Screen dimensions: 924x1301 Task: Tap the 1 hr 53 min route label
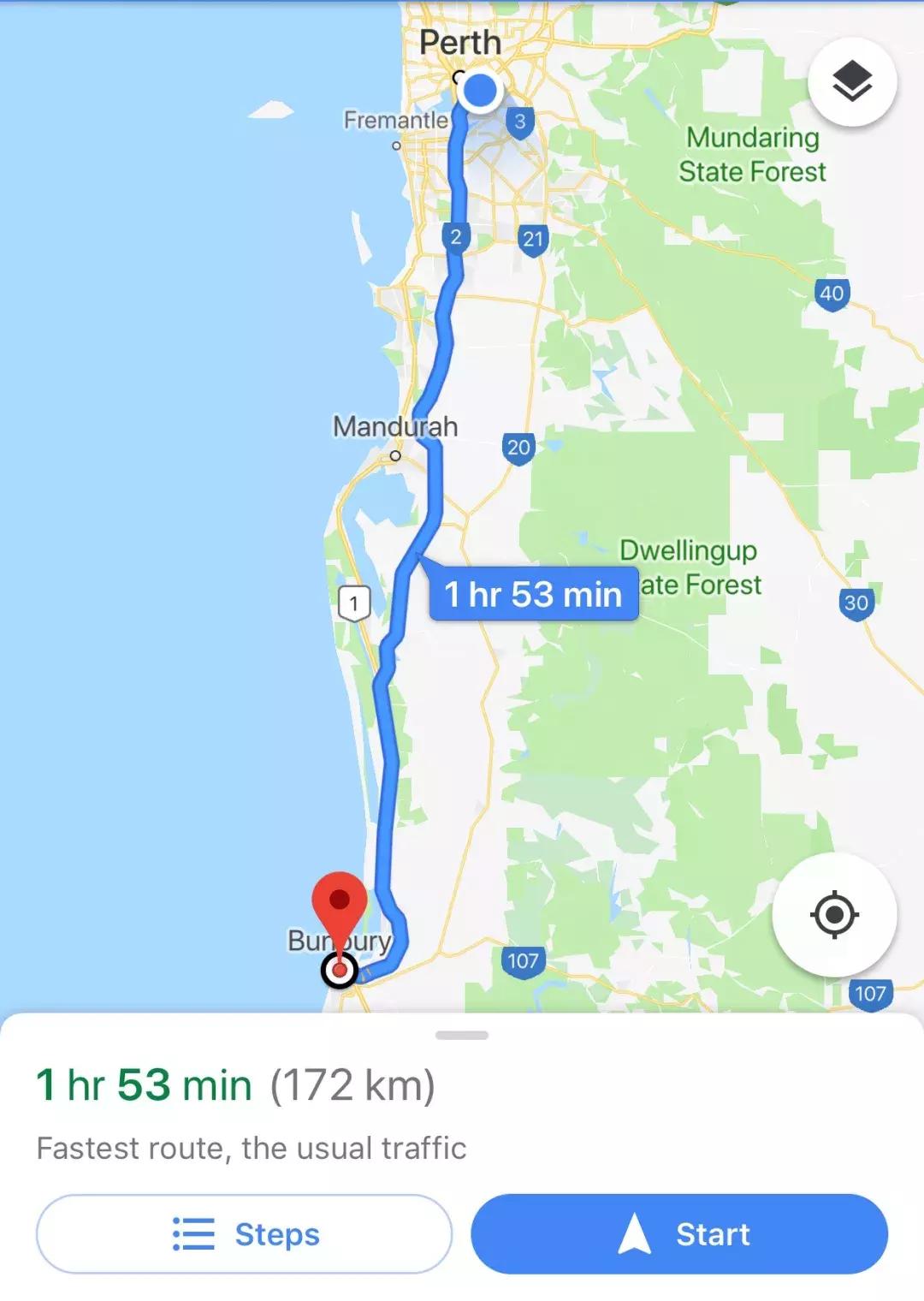(533, 594)
